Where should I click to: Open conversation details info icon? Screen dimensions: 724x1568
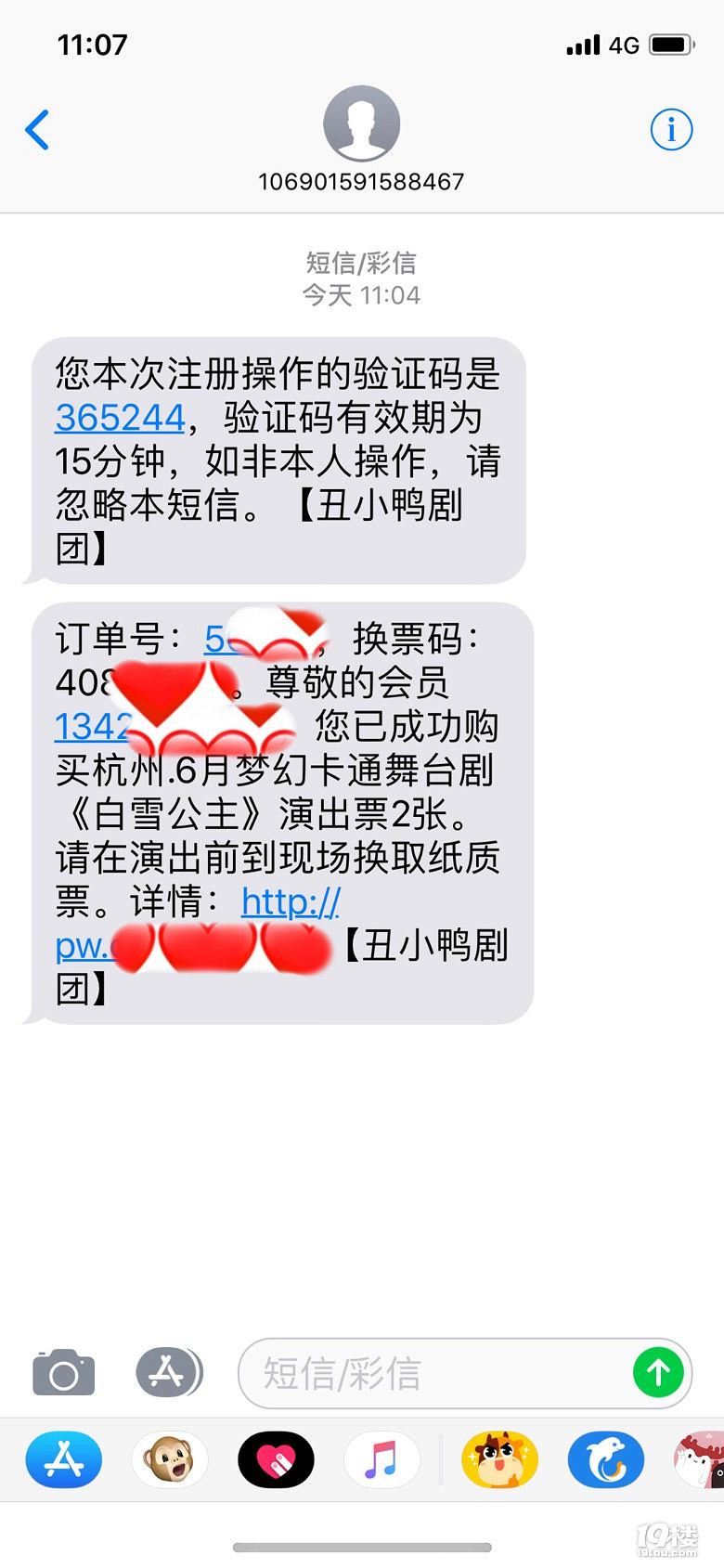point(671,129)
